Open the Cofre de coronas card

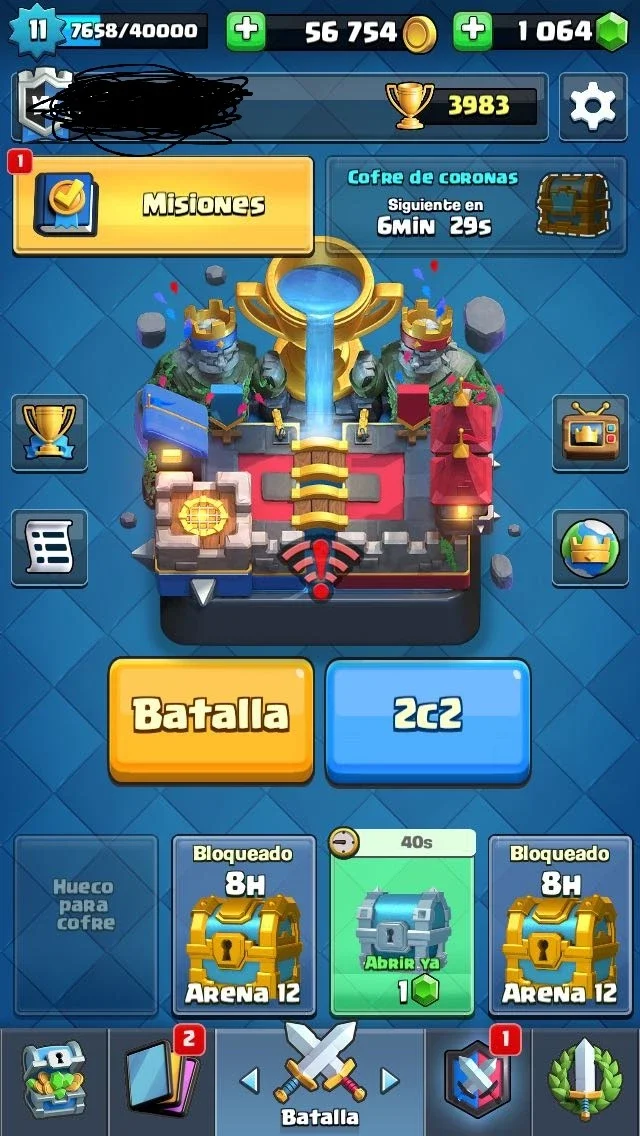click(x=476, y=206)
